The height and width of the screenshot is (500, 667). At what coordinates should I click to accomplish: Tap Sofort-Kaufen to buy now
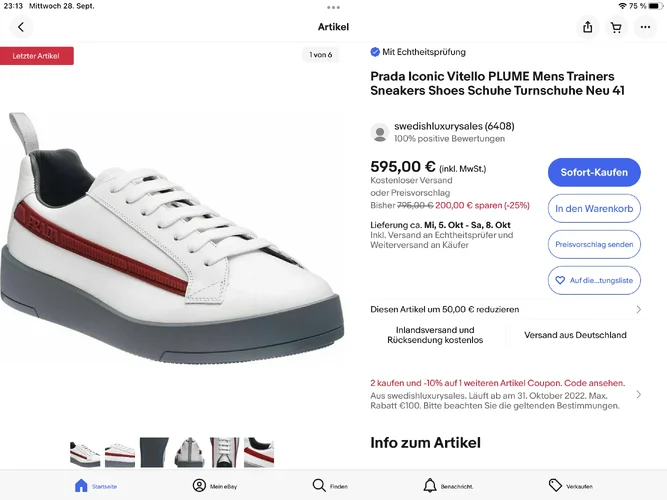pyautogui.click(x=594, y=172)
